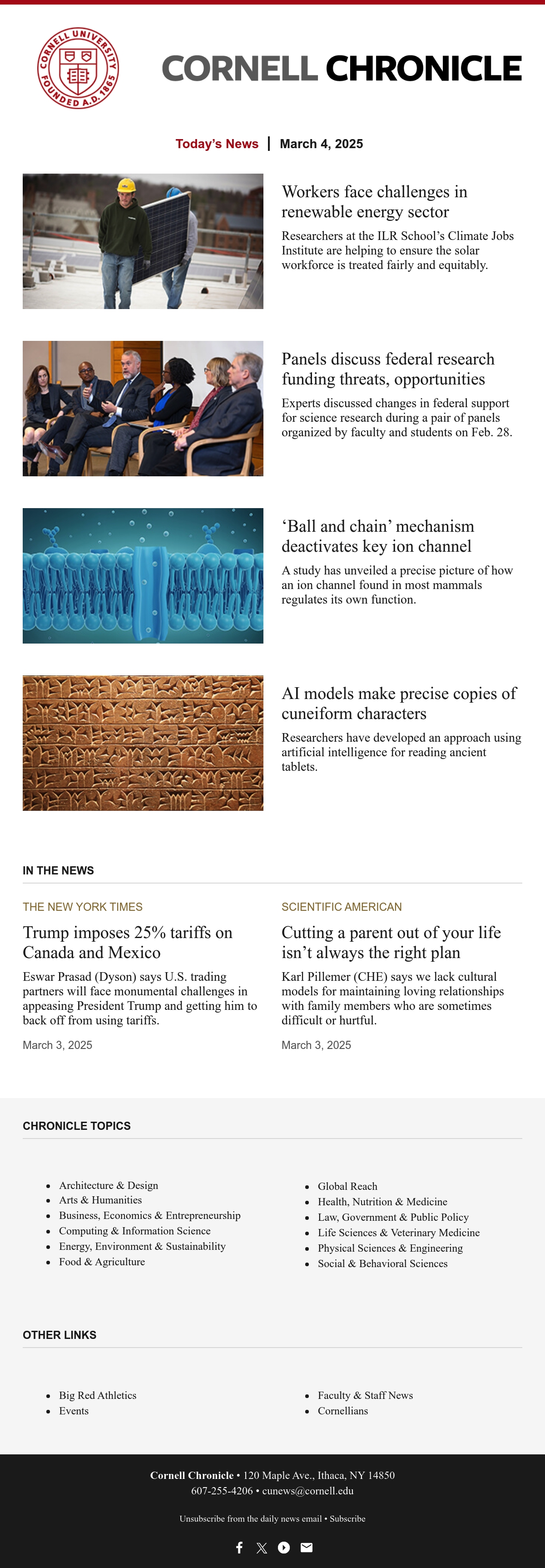
Task: Open the video play icon in footer
Action: point(284,1547)
